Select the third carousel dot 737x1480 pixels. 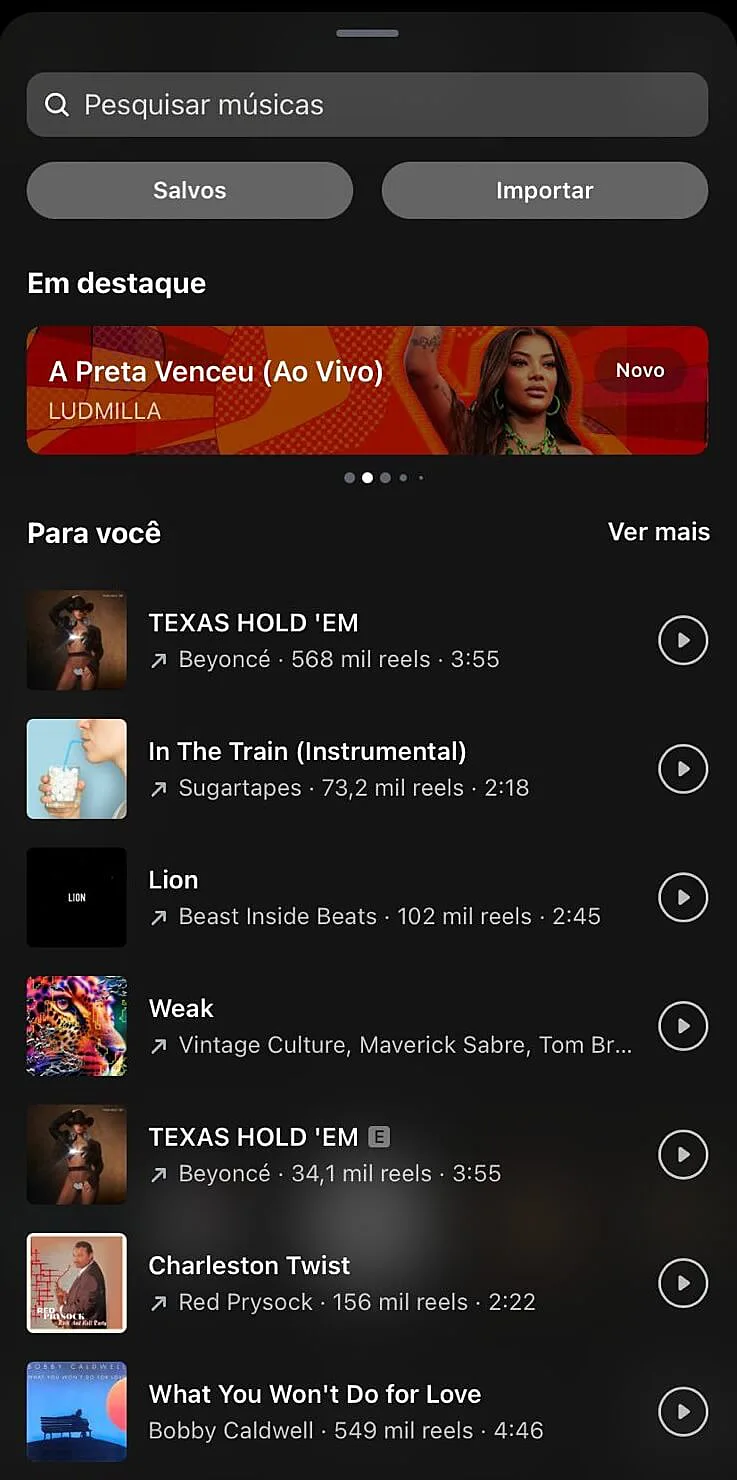point(385,477)
